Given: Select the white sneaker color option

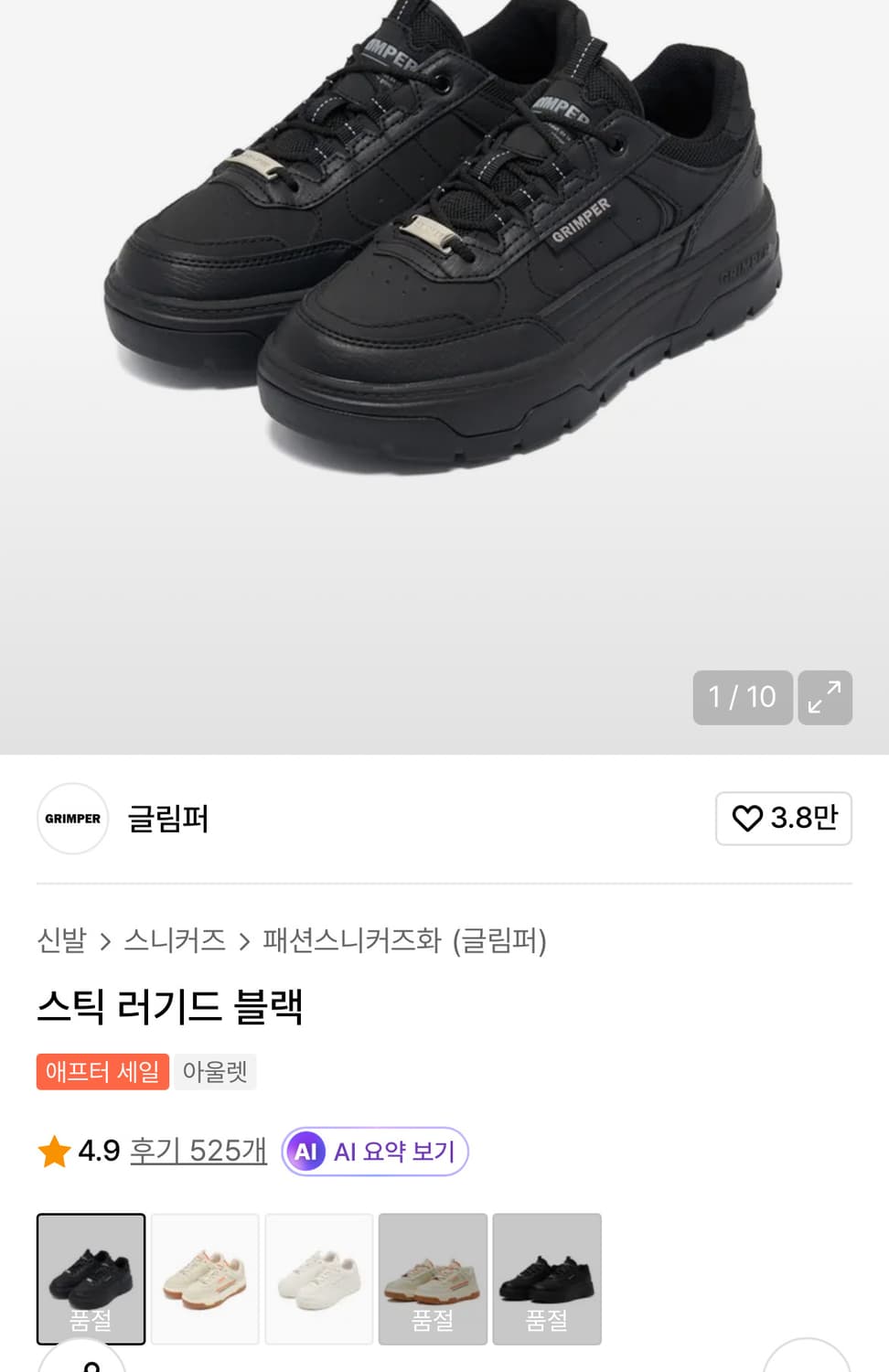Looking at the screenshot, I should click(x=318, y=1277).
